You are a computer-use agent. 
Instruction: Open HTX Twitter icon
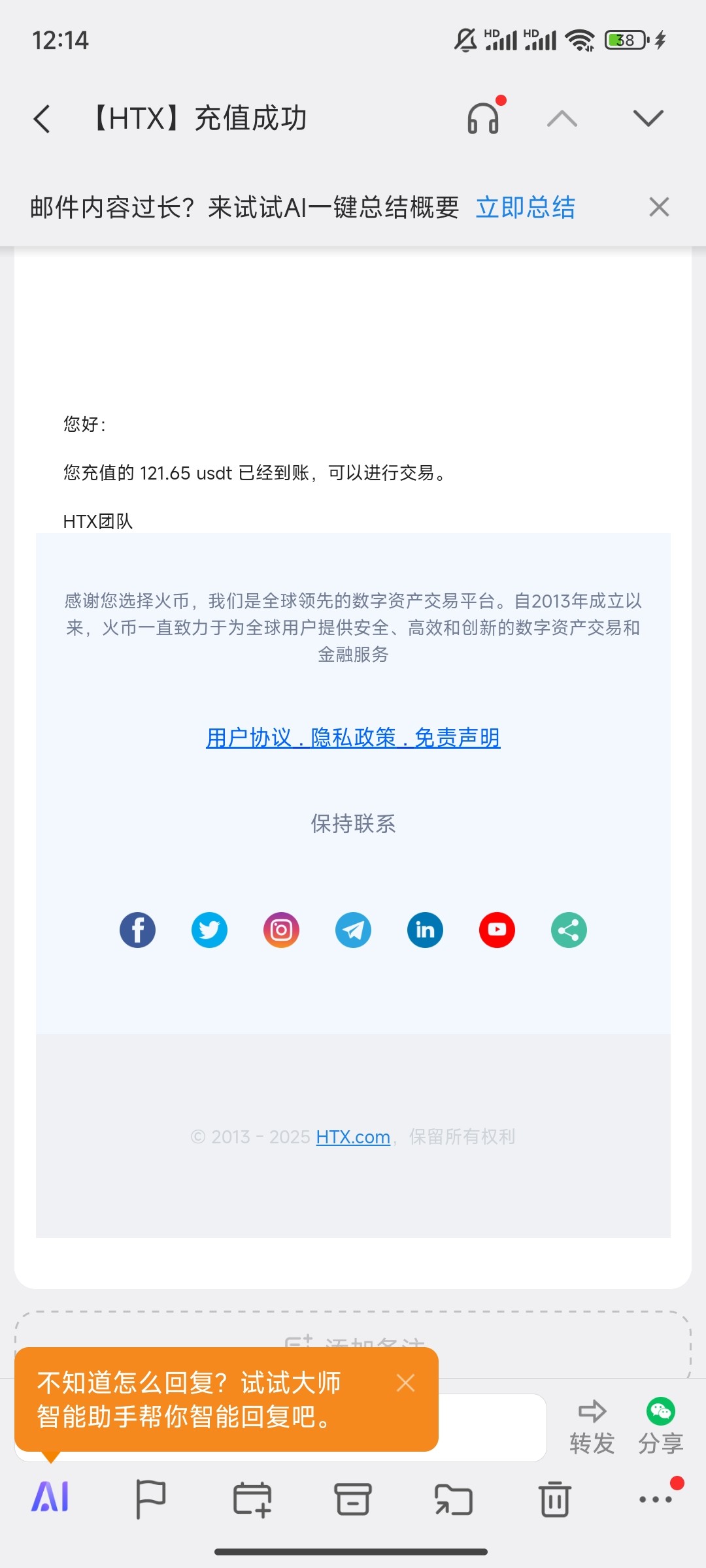(209, 930)
